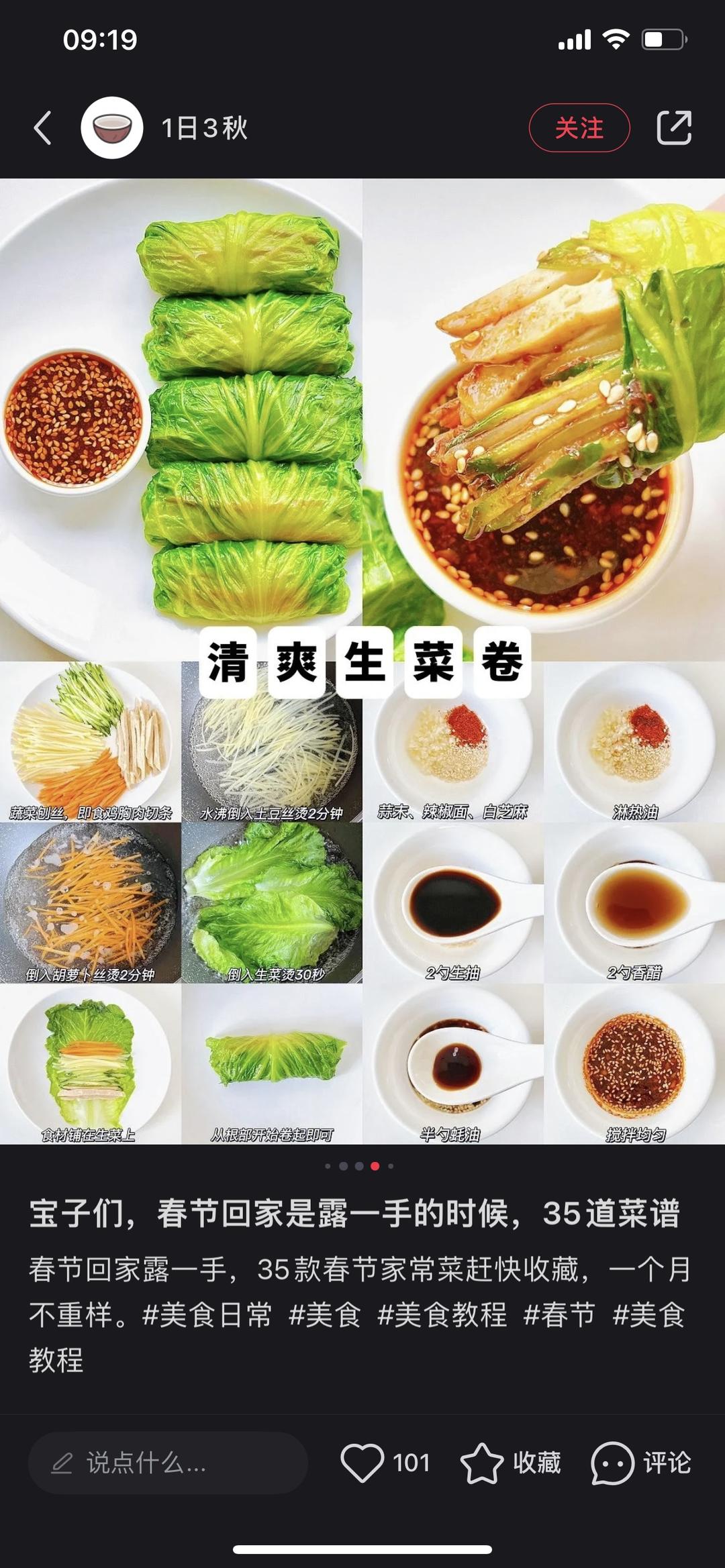725x1568 pixels.
Task: Open the 清爽生菜卷 recipe image
Action: [x=362, y=661]
